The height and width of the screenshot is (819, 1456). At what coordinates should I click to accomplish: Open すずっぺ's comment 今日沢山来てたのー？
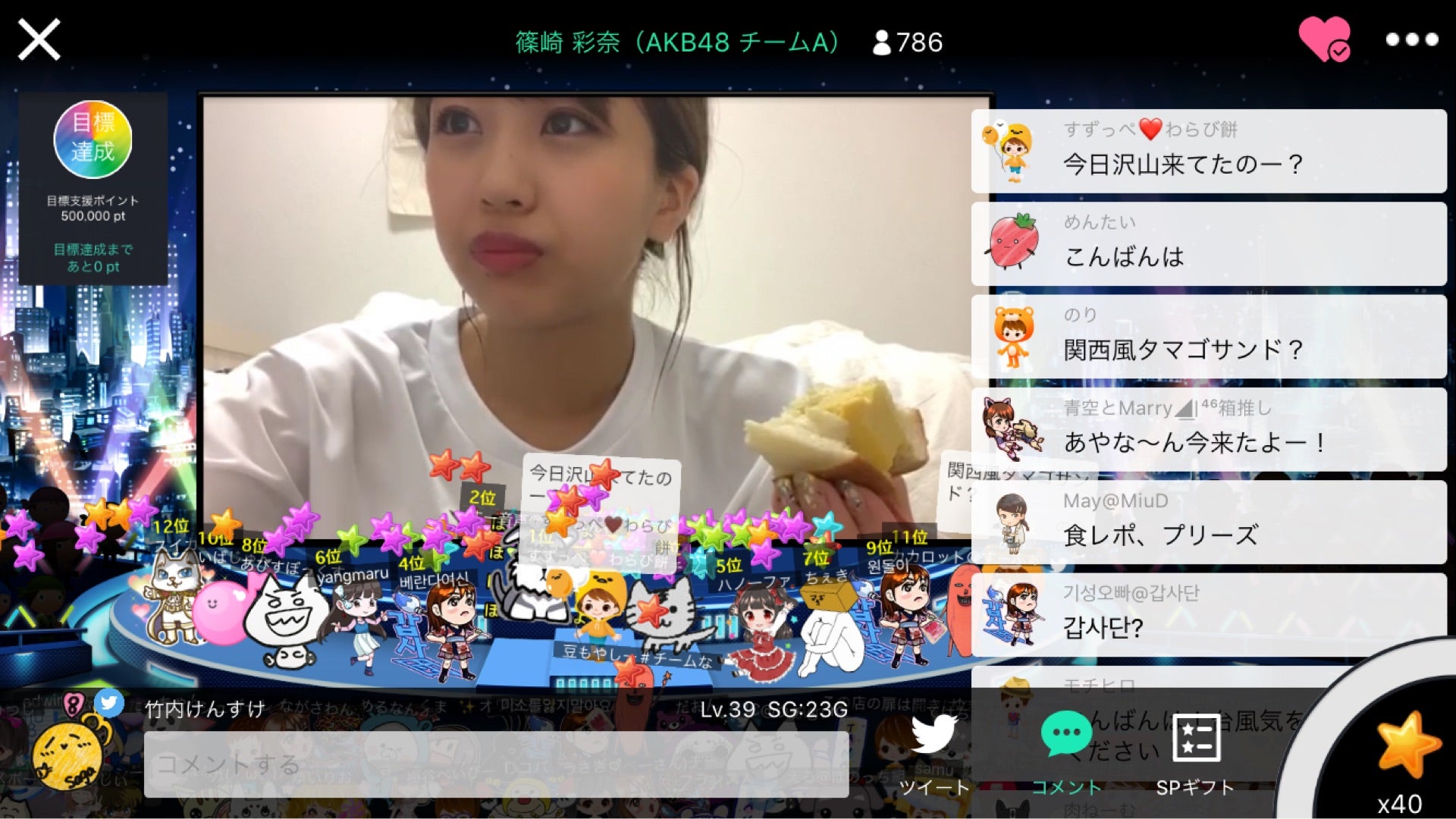[1209, 151]
